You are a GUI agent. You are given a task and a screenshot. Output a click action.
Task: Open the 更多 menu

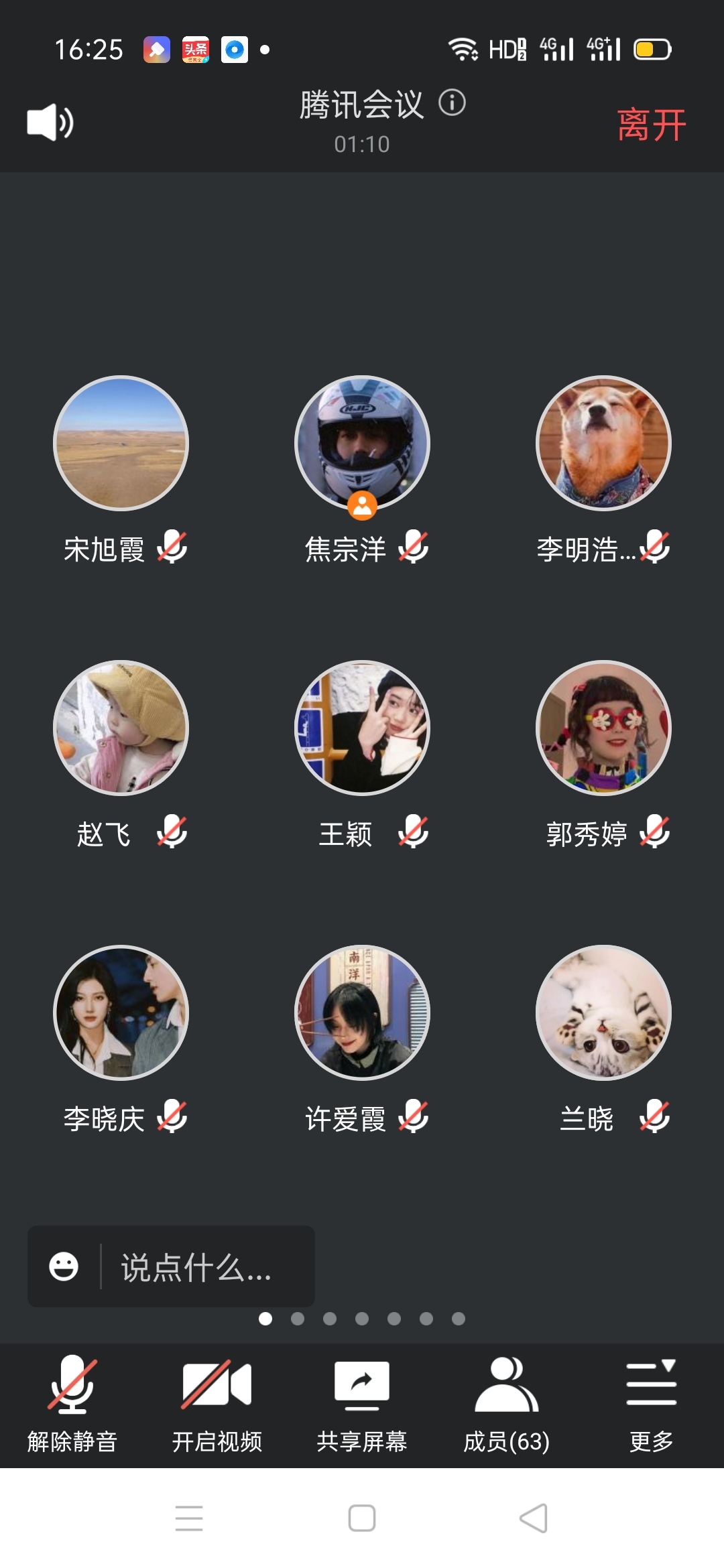[x=651, y=1404]
